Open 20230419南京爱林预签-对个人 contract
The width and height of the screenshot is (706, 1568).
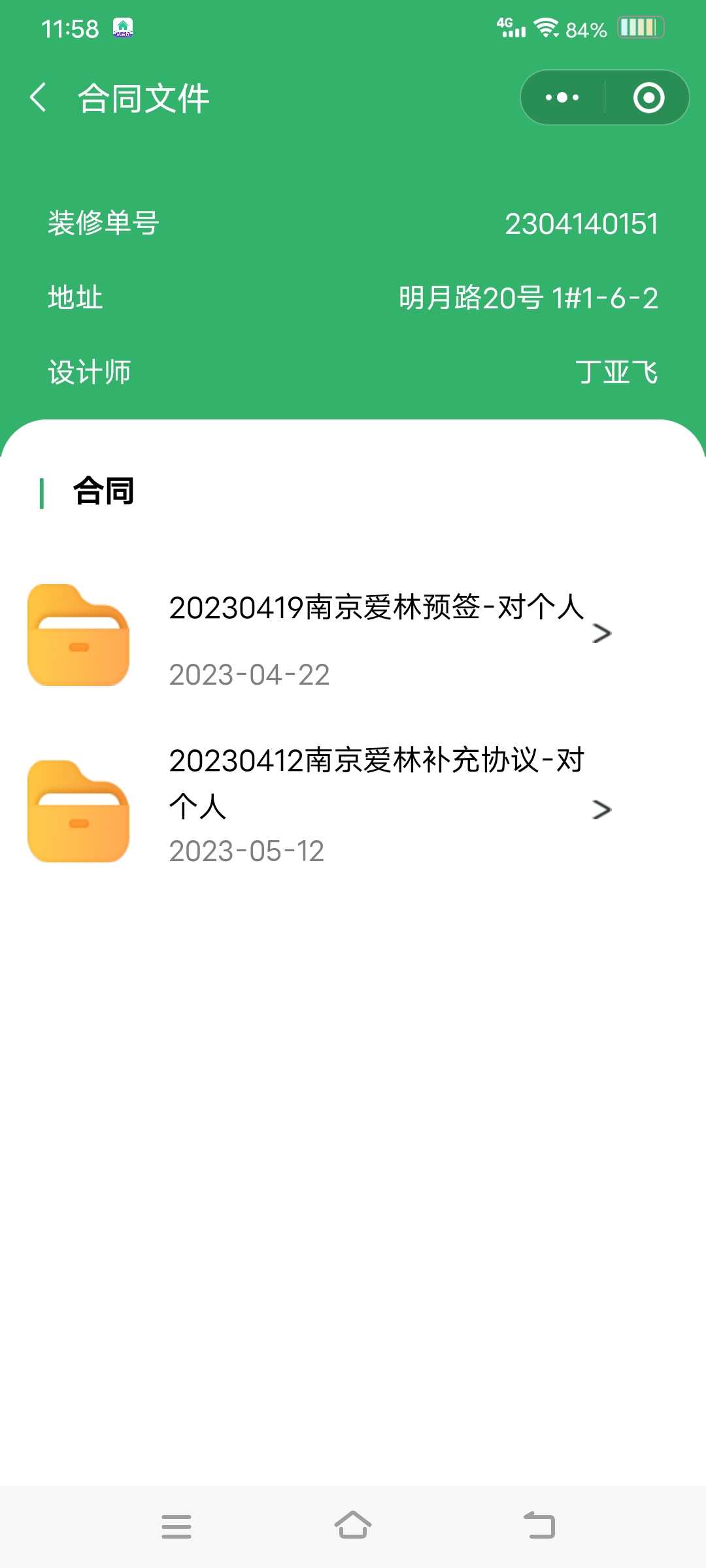tap(376, 635)
